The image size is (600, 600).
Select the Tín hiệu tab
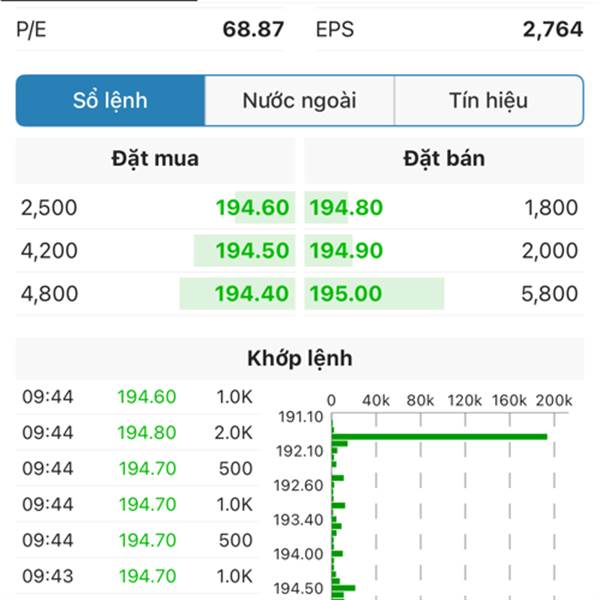click(488, 101)
